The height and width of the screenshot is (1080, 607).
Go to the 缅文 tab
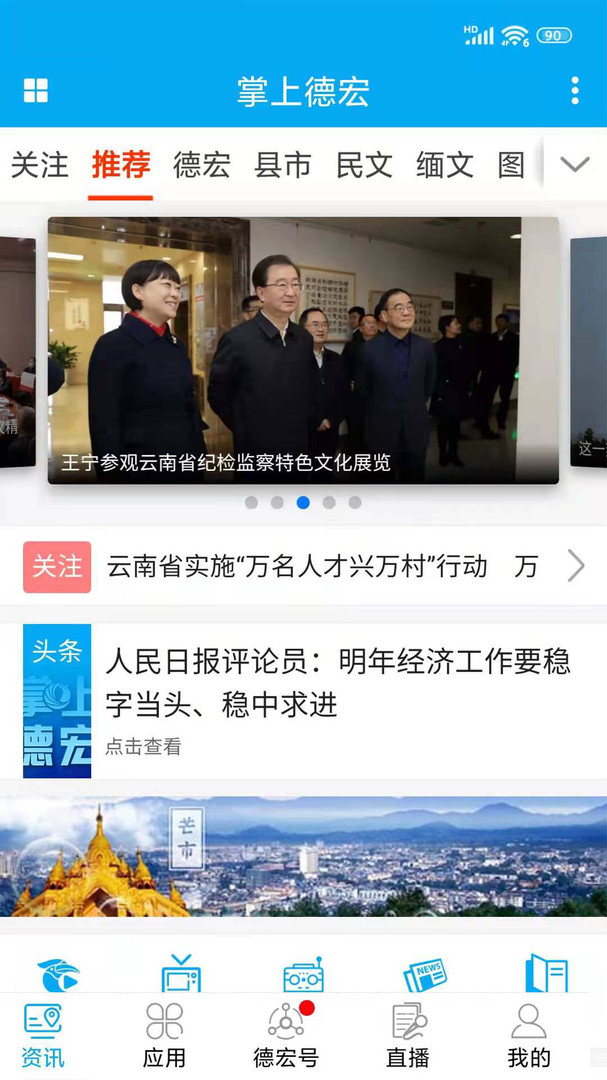[445, 165]
